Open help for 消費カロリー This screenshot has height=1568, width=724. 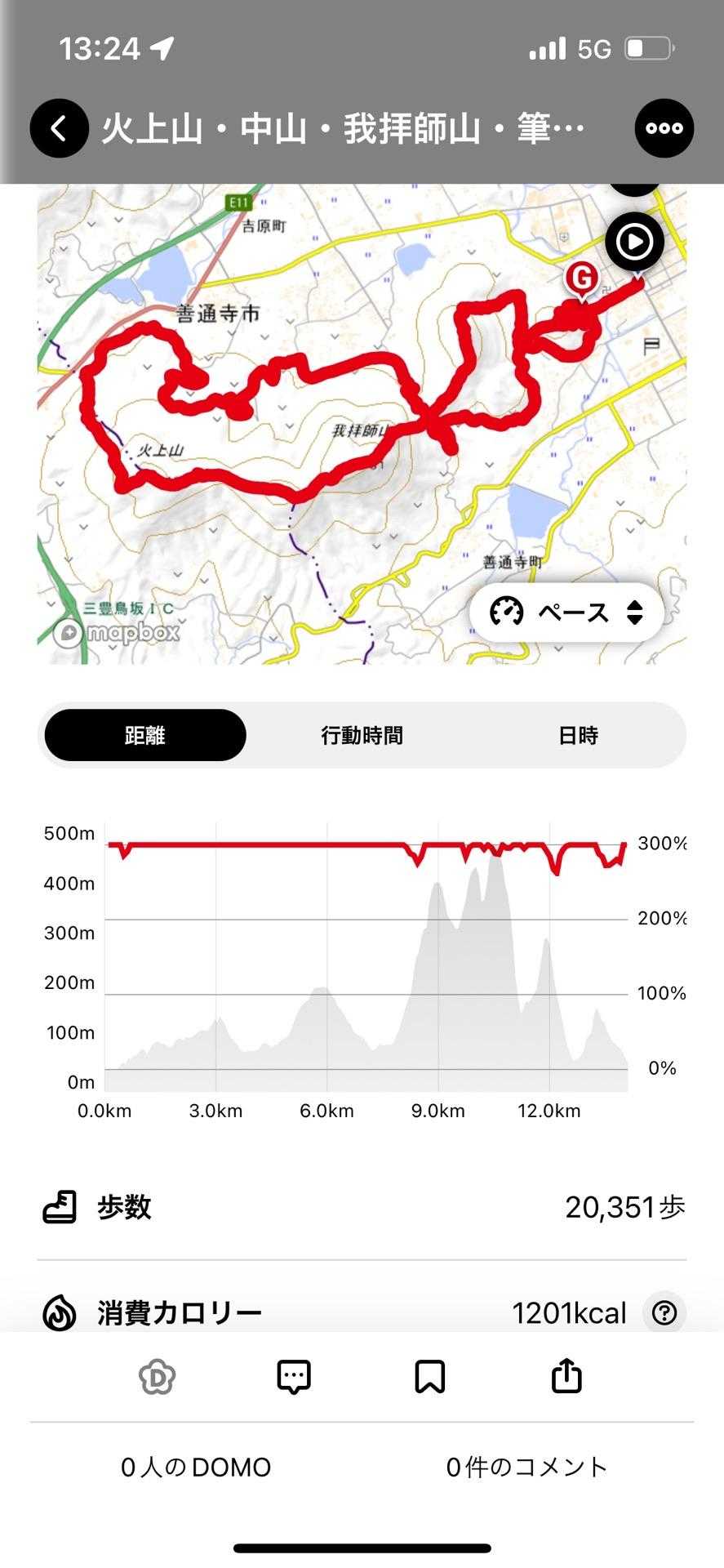(x=664, y=1313)
